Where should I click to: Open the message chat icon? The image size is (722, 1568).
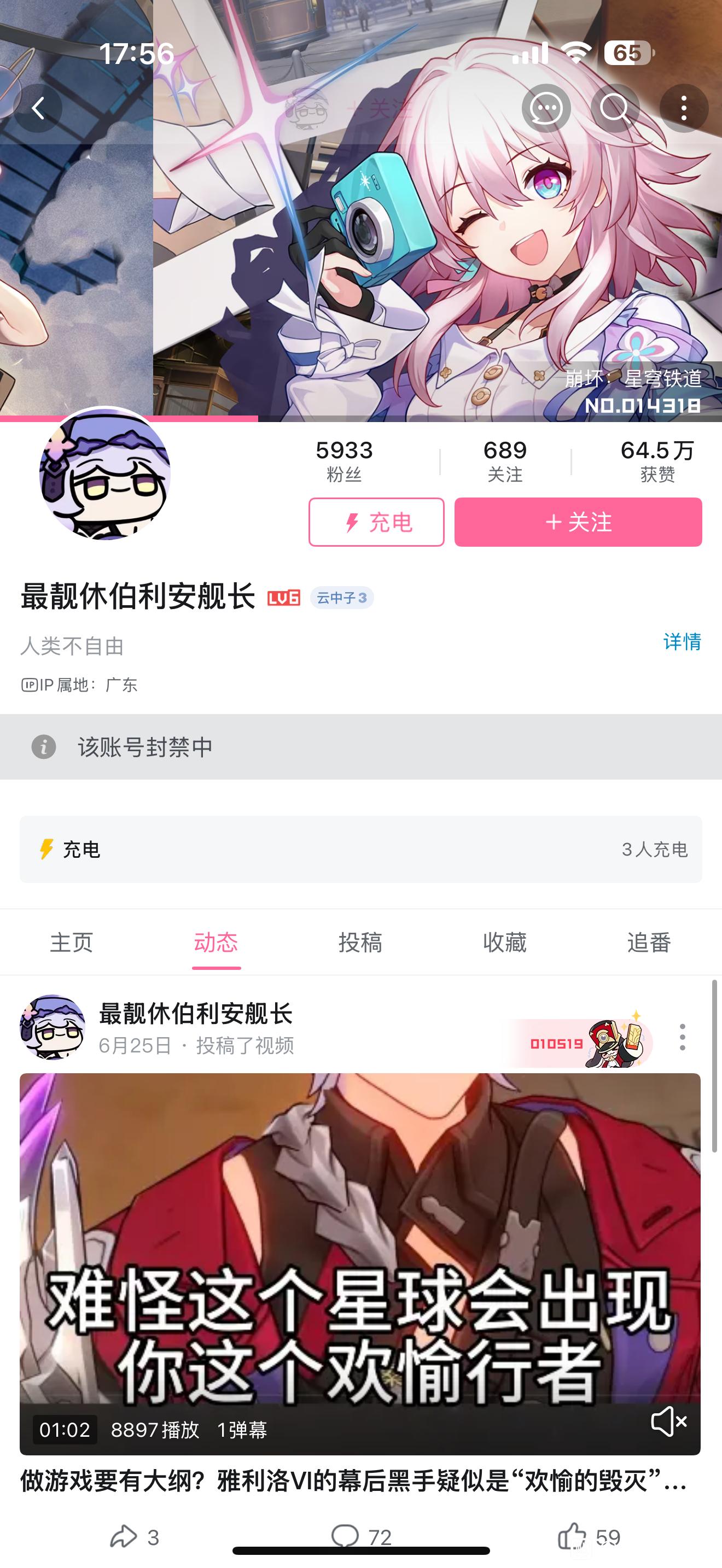[x=545, y=108]
